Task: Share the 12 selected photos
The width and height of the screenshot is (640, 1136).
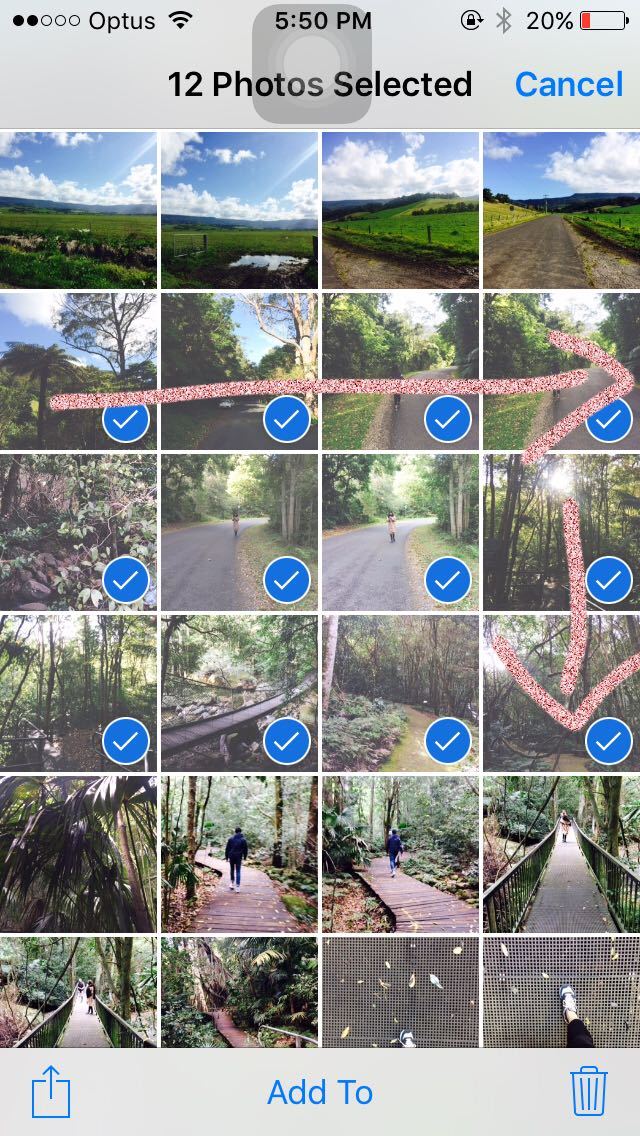Action: [x=51, y=1092]
